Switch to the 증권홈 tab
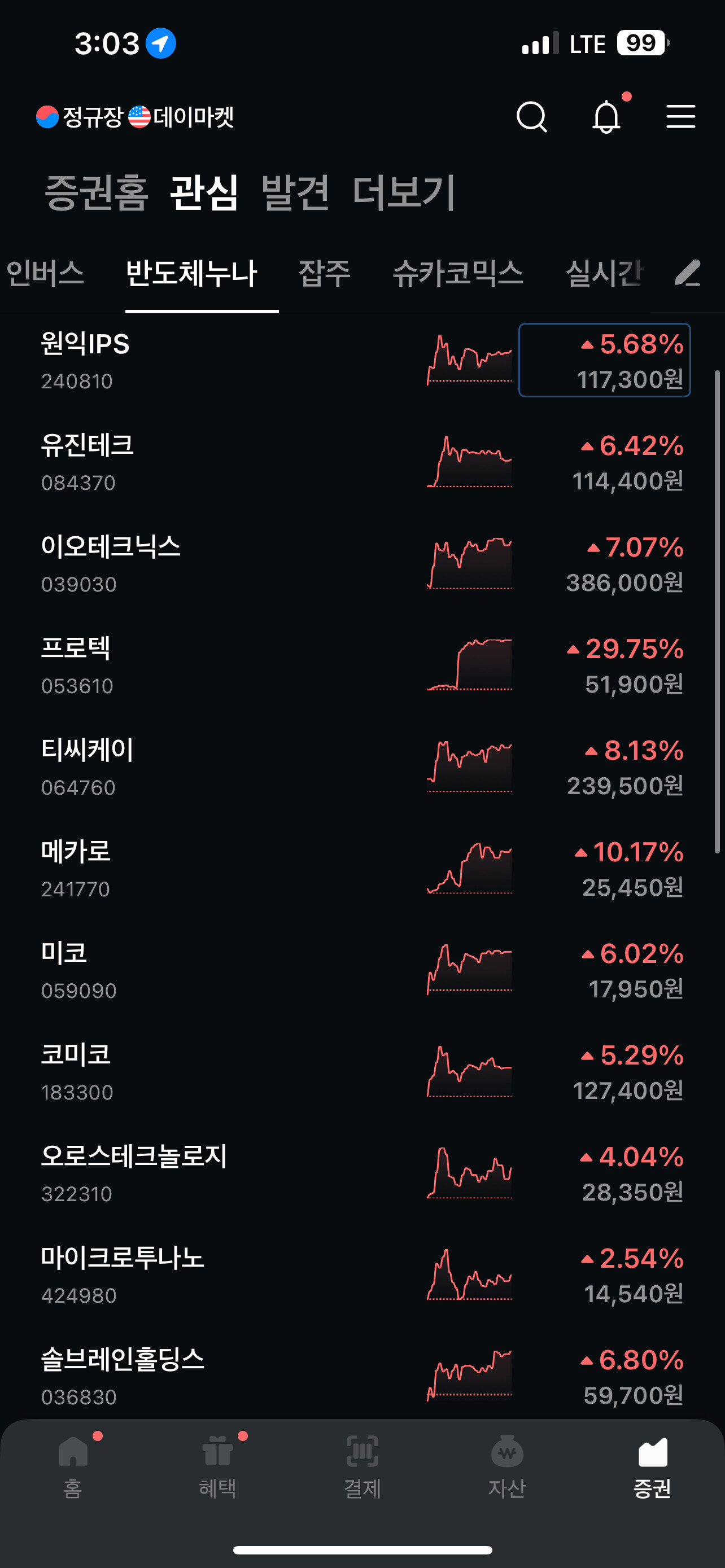 [x=97, y=192]
